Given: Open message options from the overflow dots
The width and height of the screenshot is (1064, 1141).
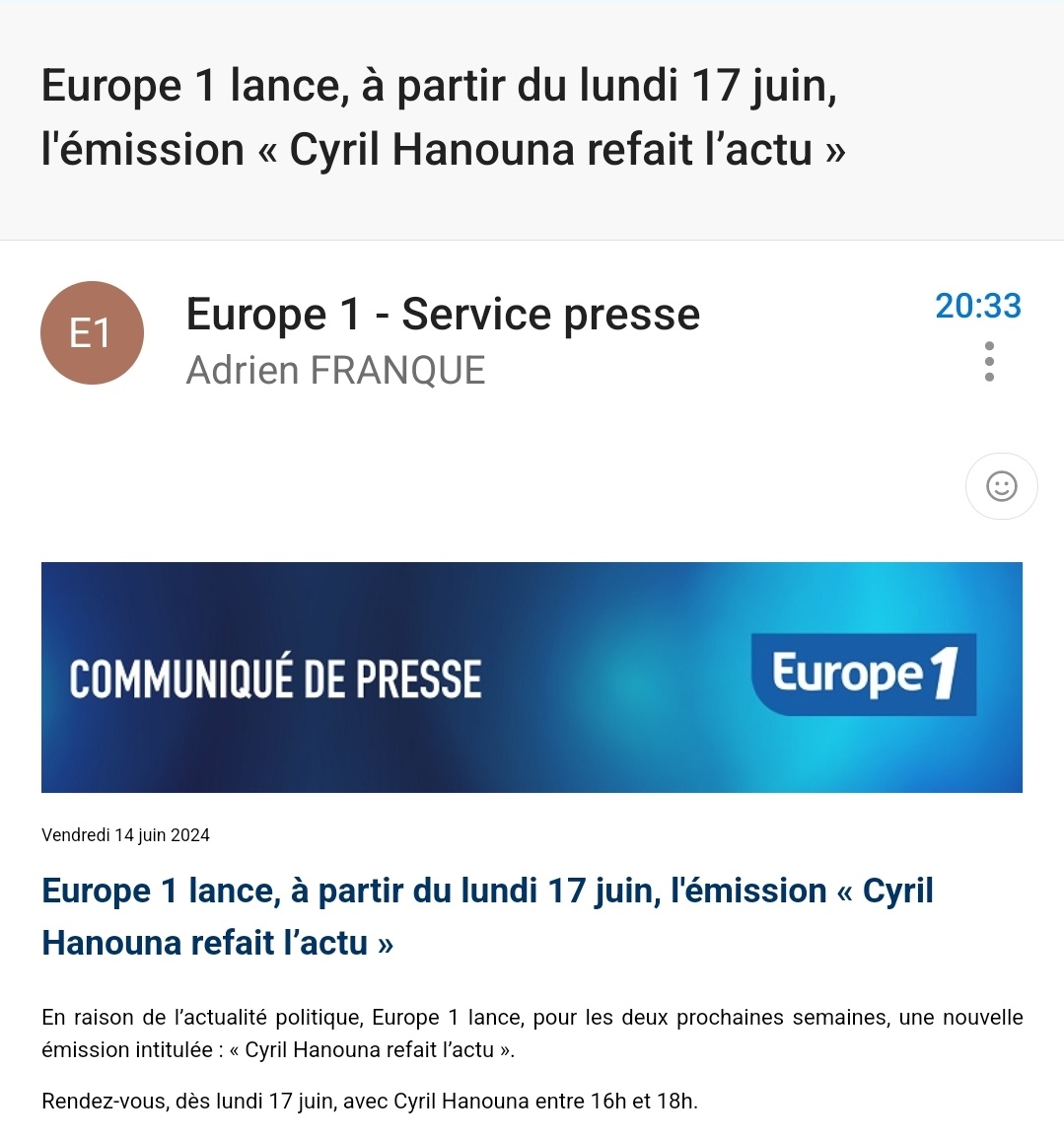Looking at the screenshot, I should pos(988,361).
